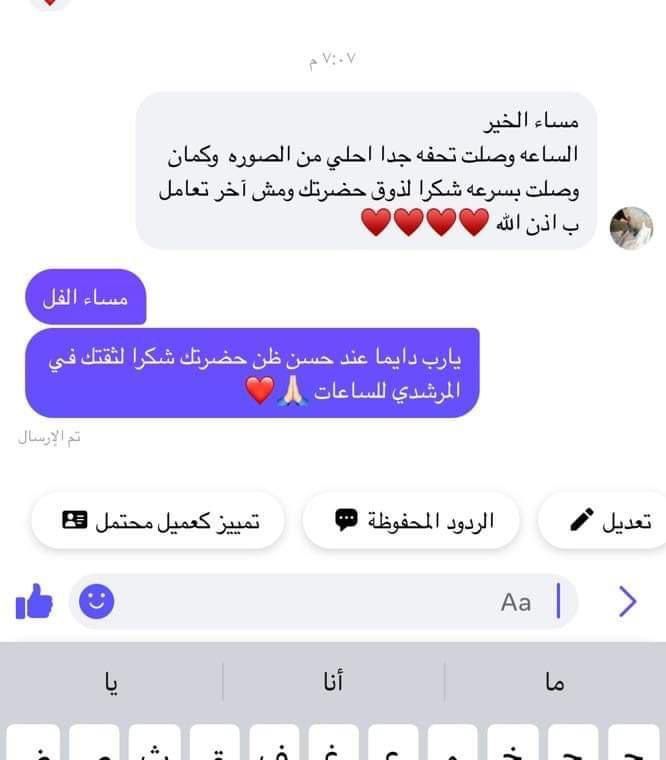Viewport: 666px width, 760px height.
Task: Expand more options with the arrow chevron
Action: point(627,601)
